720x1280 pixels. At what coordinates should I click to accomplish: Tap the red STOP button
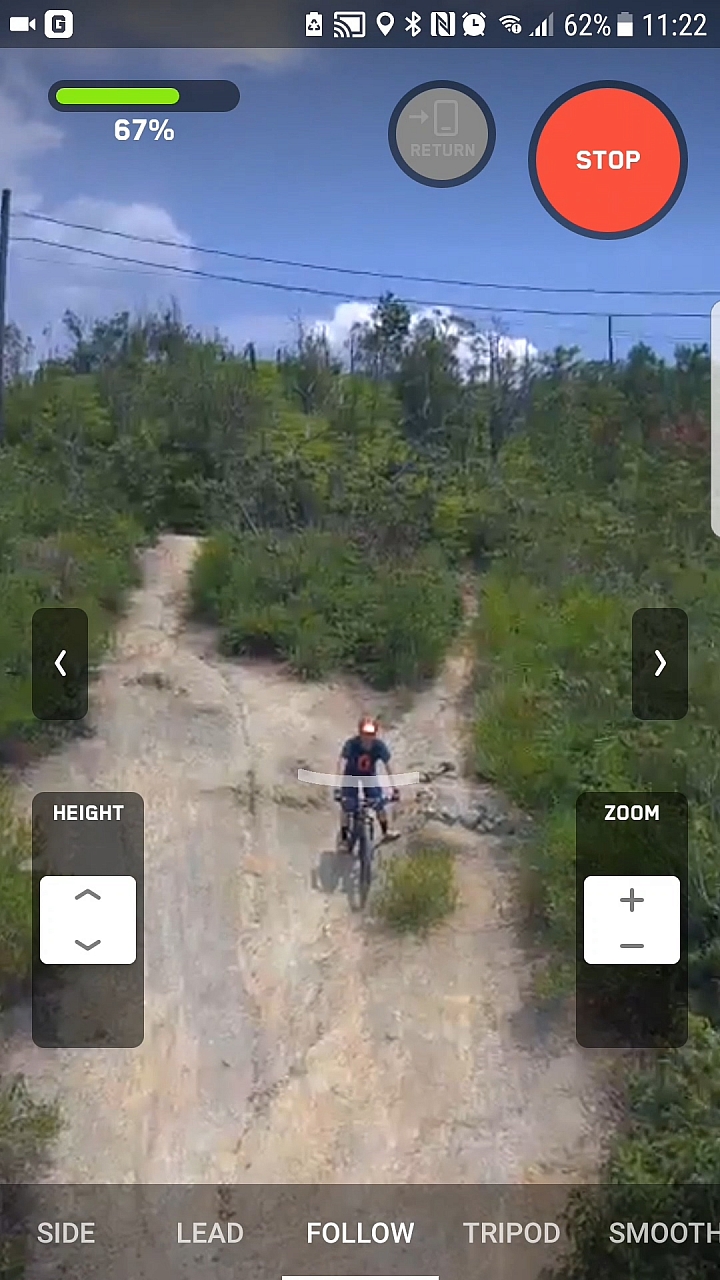point(608,160)
